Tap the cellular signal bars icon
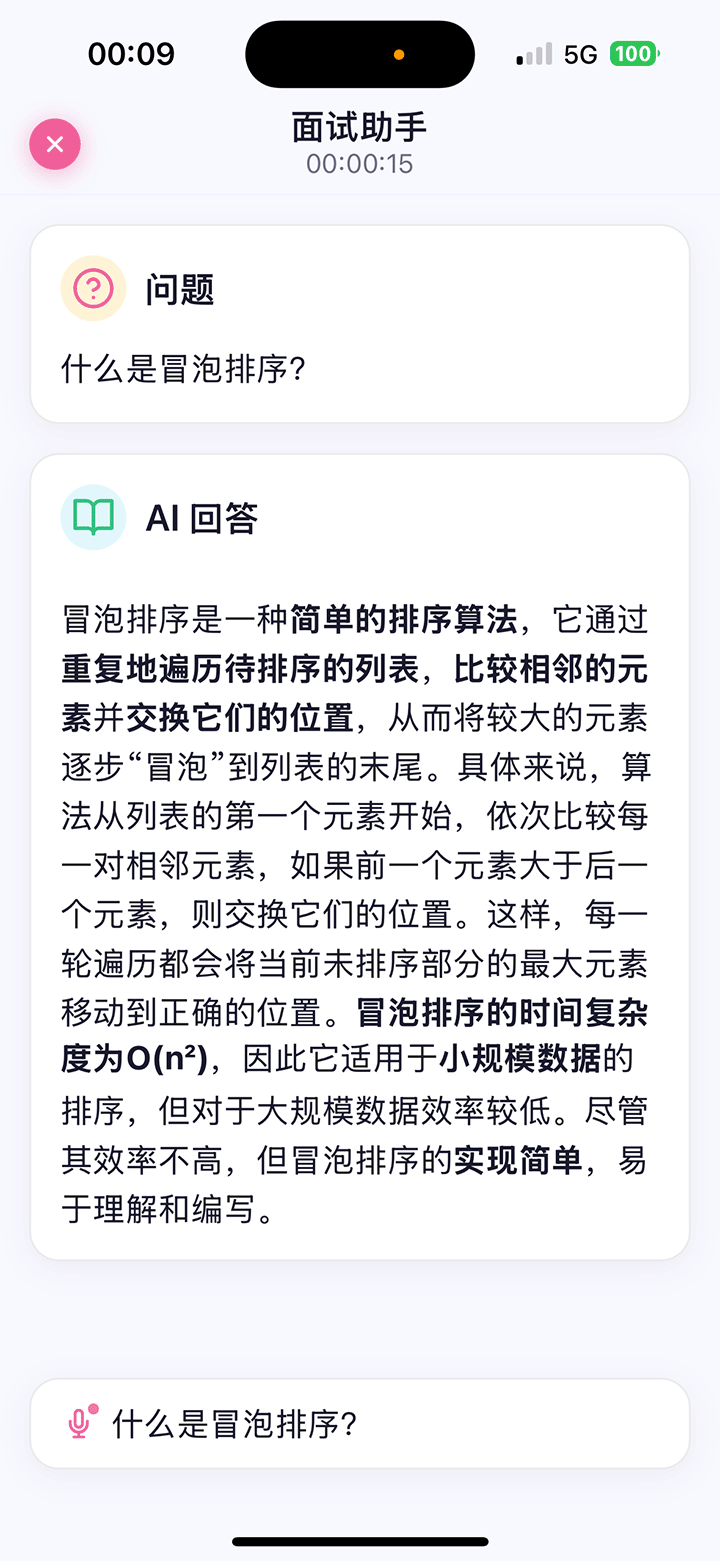The image size is (720, 1561). (531, 54)
